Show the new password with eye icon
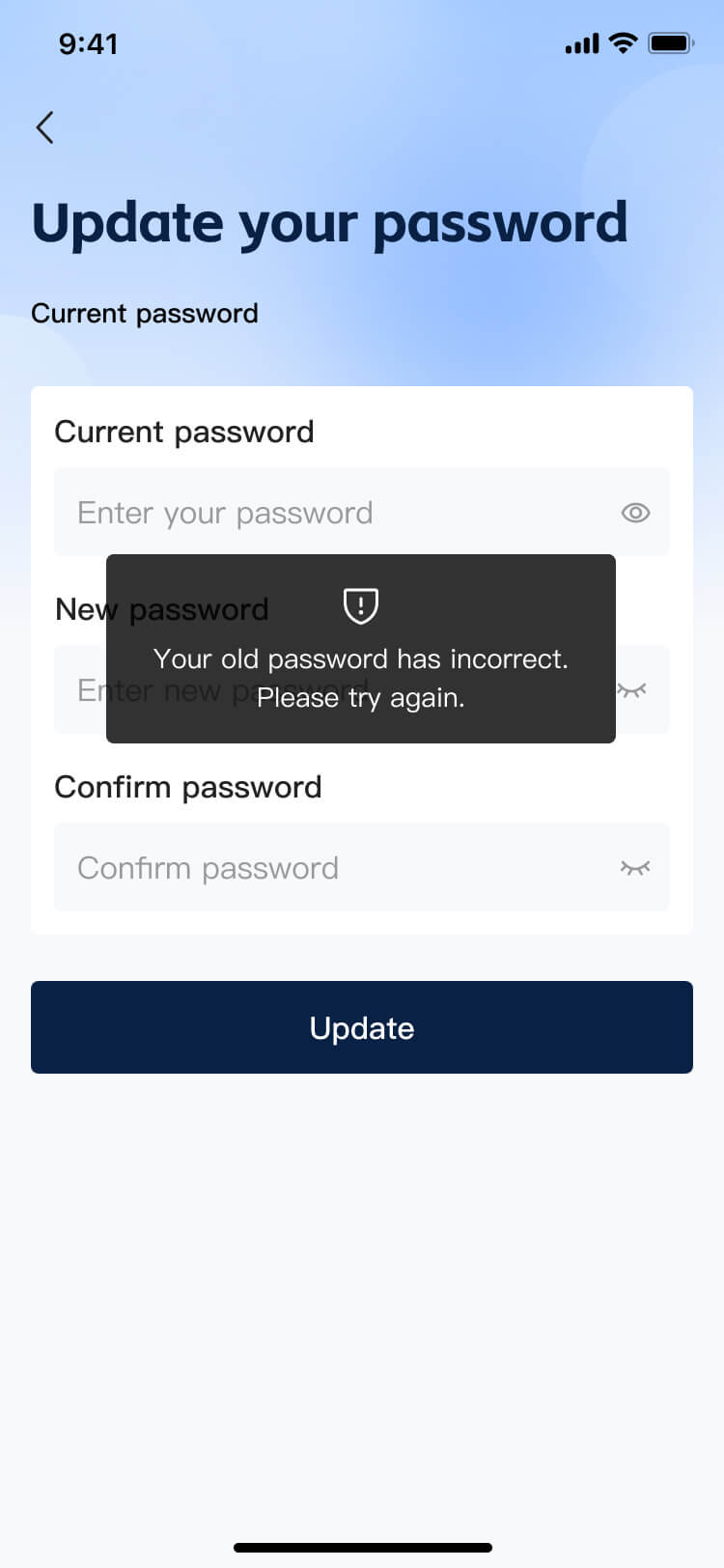The image size is (724, 1568). [633, 690]
